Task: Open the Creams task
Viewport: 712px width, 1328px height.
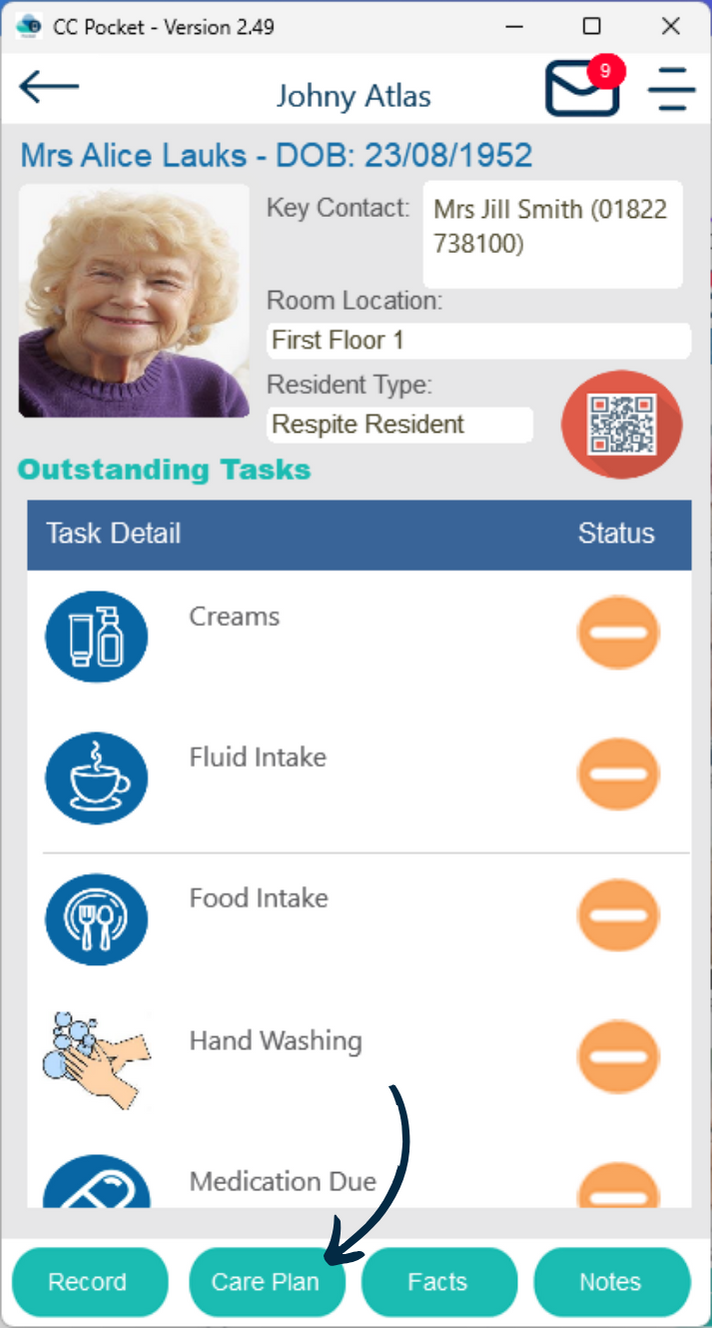Action: [x=234, y=616]
